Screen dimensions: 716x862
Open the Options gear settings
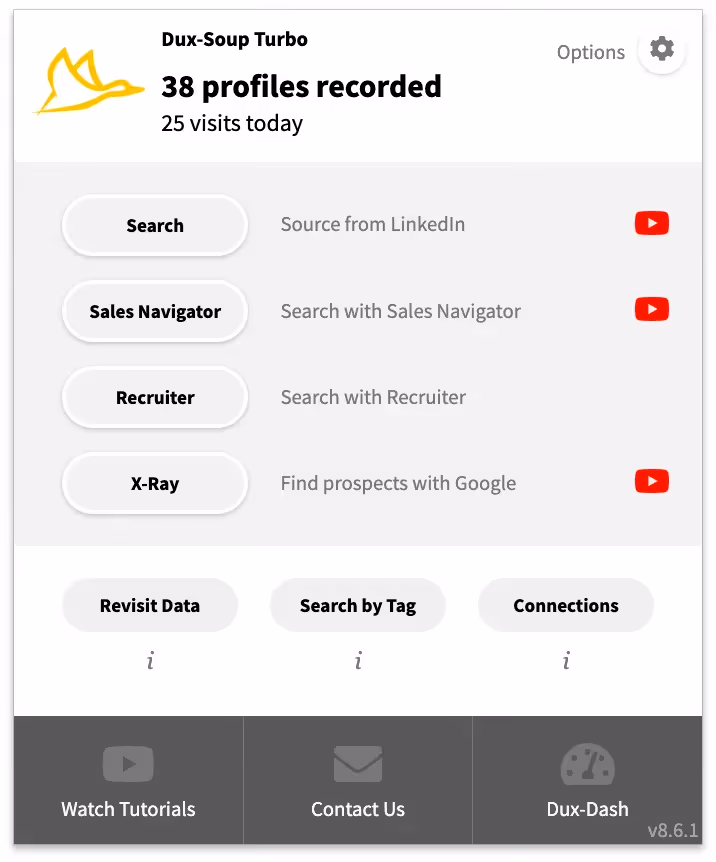[x=662, y=50]
